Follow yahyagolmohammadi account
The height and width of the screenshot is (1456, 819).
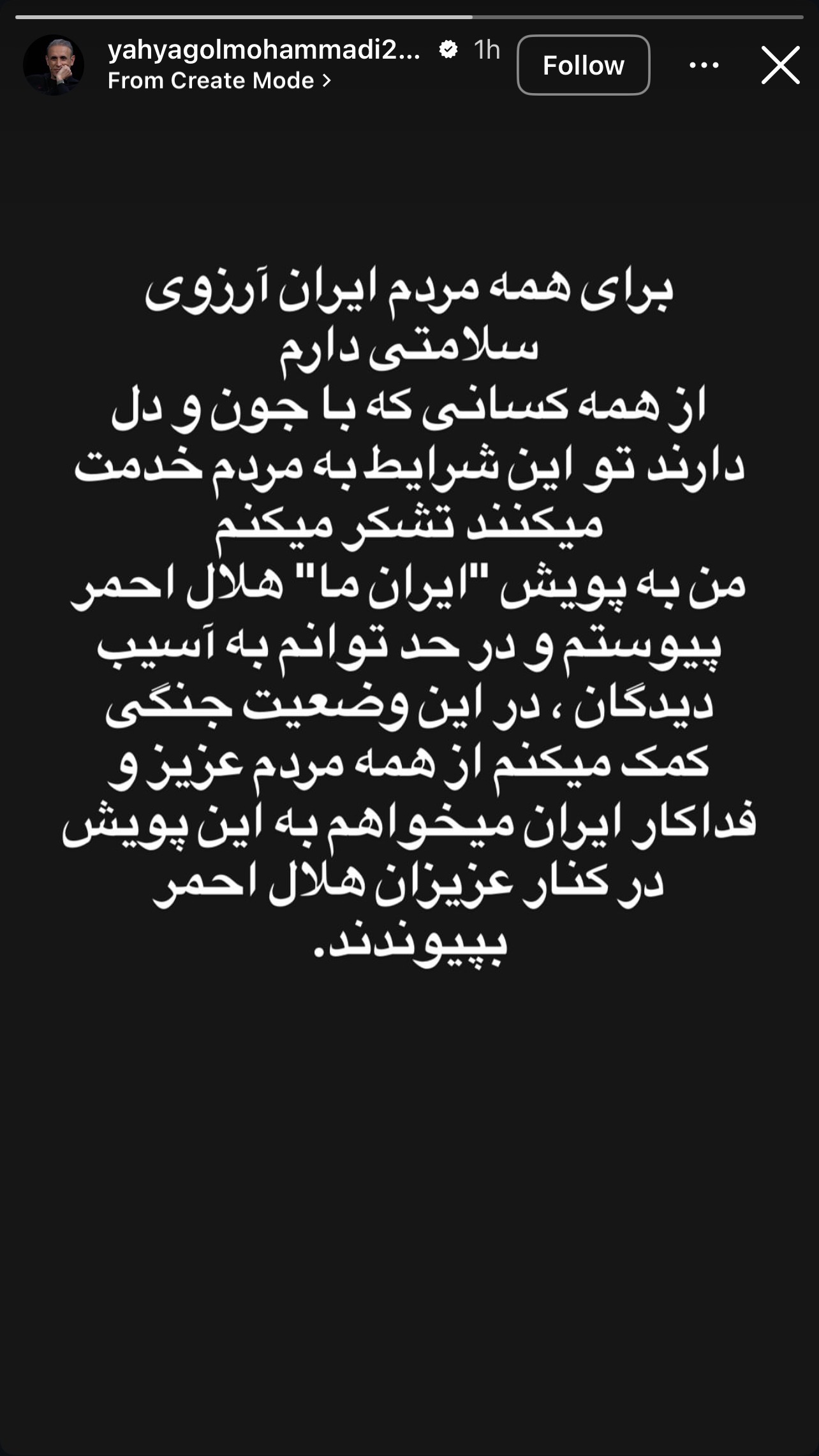tap(582, 65)
